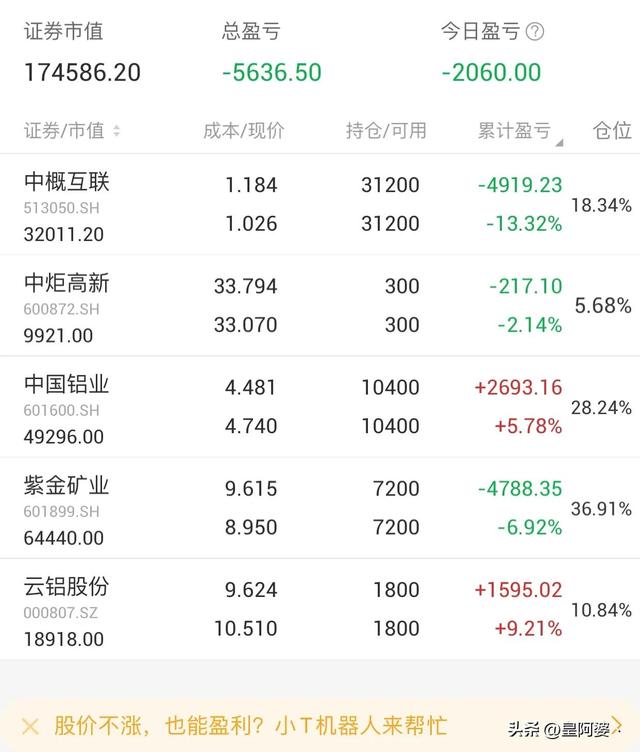Sort holdings by 累计盈亏
640x752 pixels.
(x=519, y=131)
